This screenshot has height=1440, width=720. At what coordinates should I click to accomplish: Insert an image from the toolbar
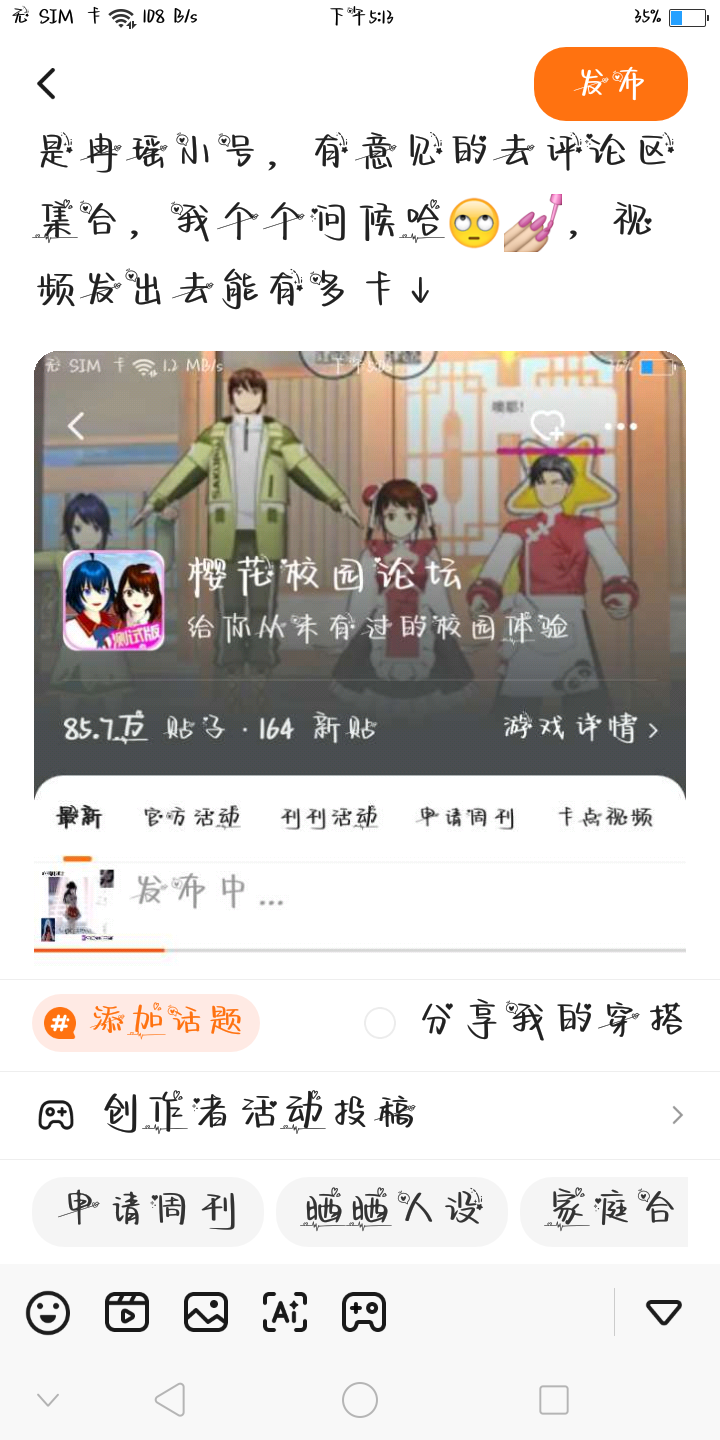click(x=206, y=1312)
